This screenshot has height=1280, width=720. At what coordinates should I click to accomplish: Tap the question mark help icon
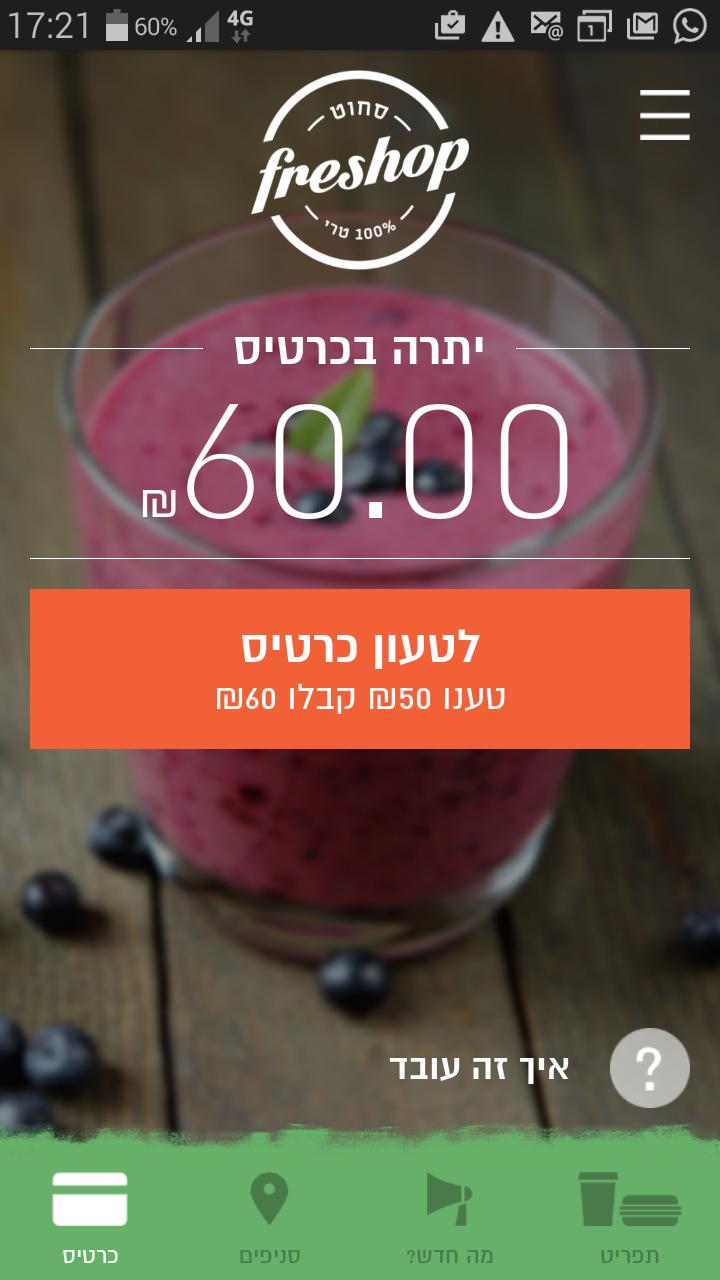(x=649, y=1067)
